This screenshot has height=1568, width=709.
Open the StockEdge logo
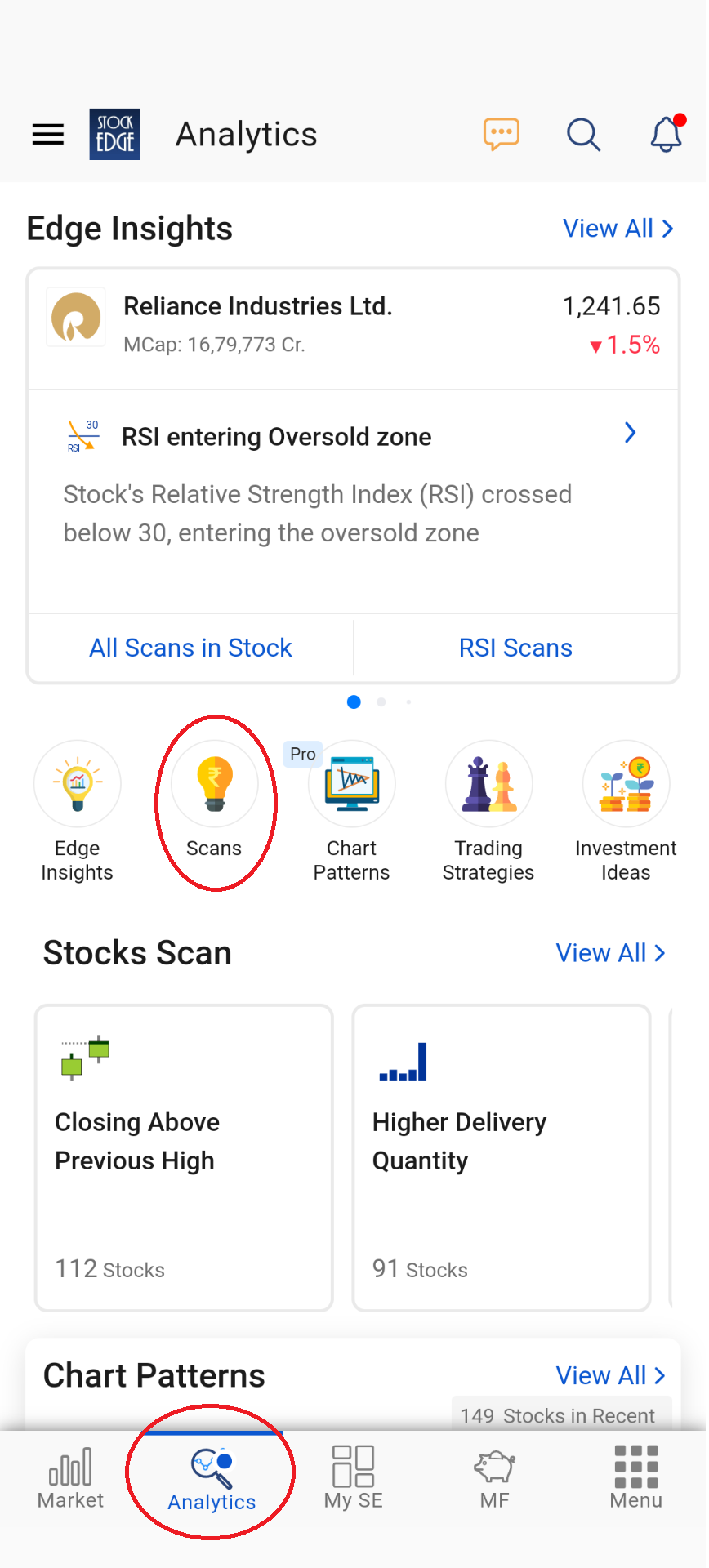point(114,133)
